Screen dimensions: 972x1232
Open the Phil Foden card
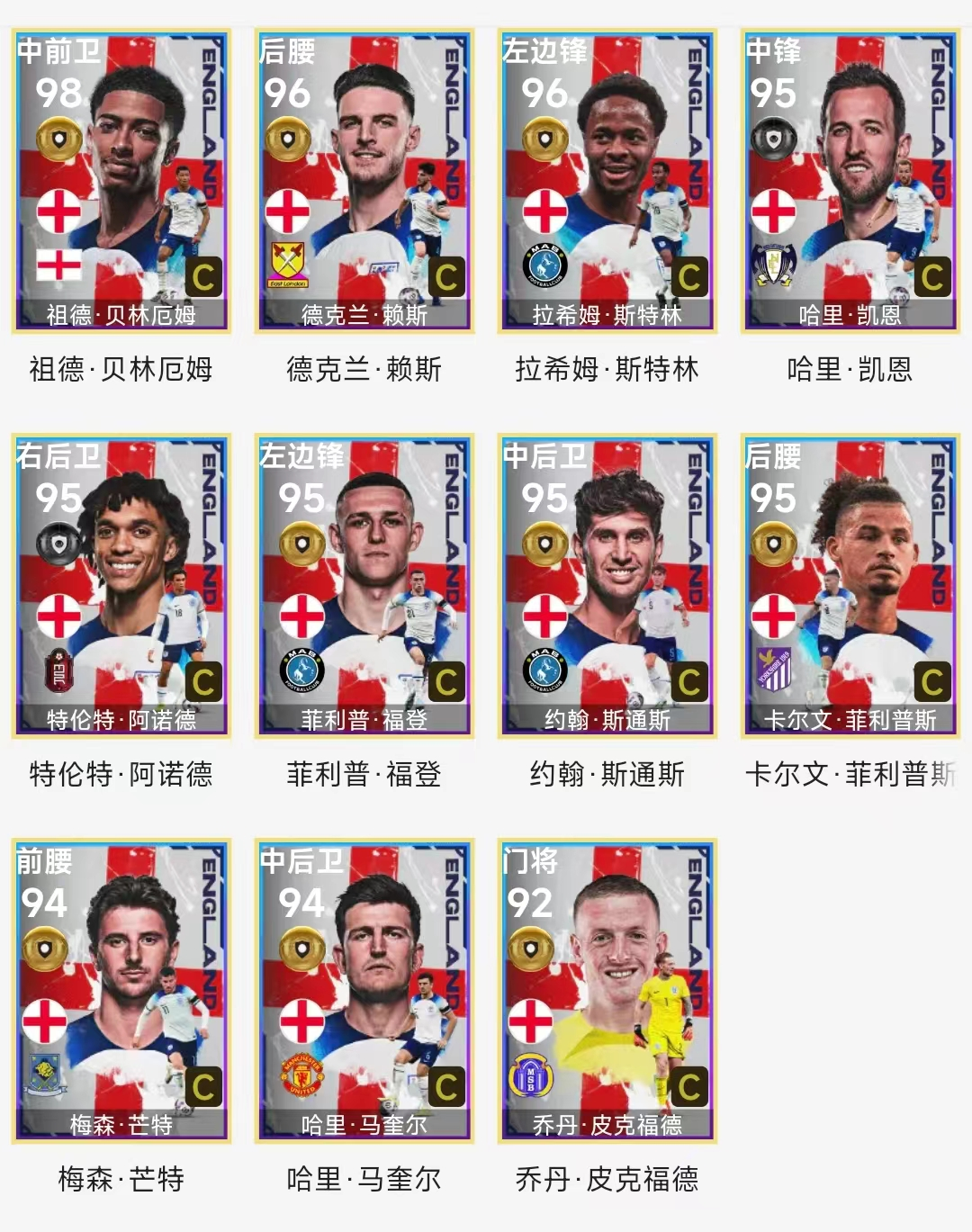(x=364, y=587)
